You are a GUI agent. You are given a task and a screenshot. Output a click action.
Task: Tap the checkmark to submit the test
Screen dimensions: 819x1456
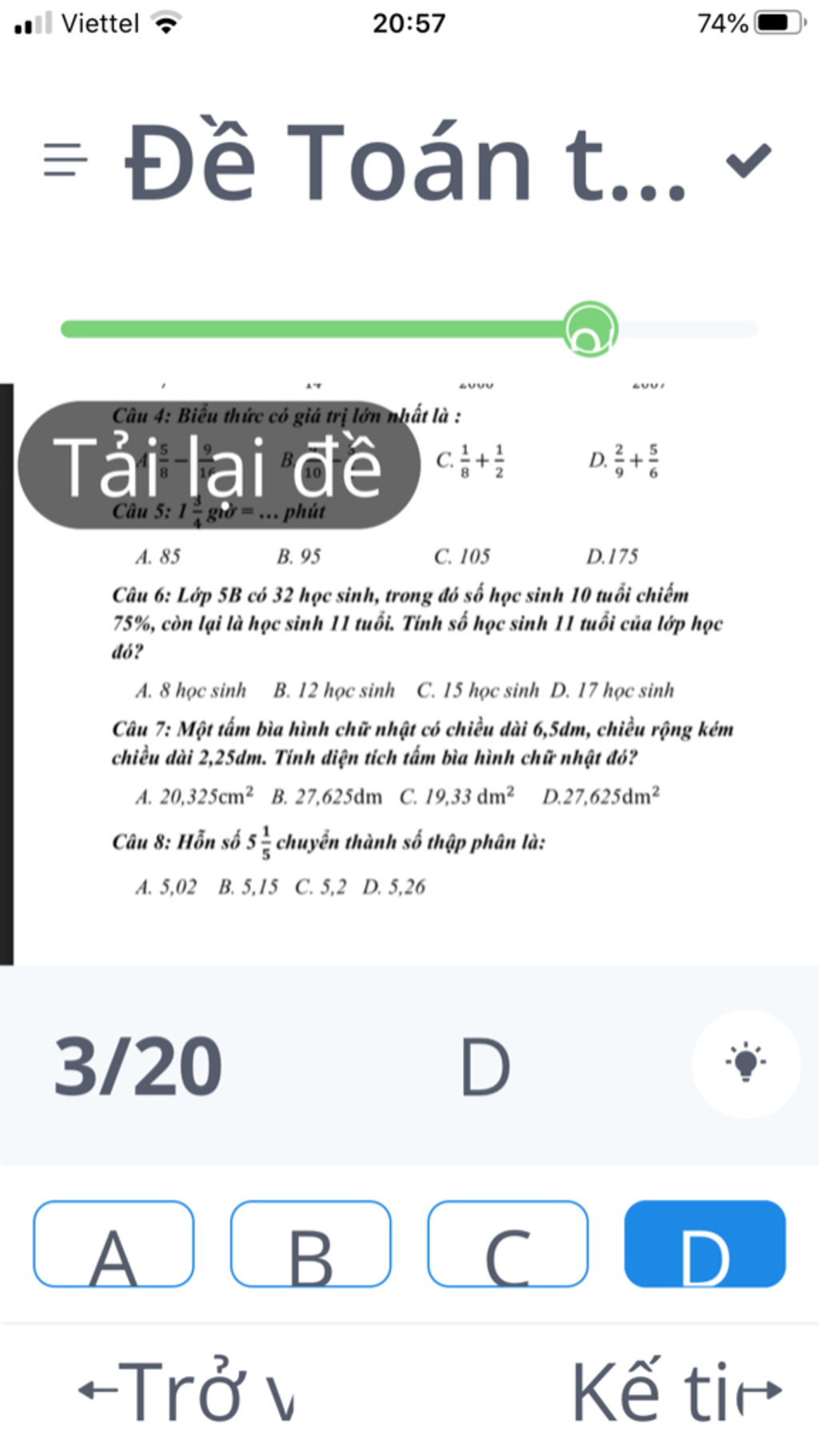click(x=748, y=160)
